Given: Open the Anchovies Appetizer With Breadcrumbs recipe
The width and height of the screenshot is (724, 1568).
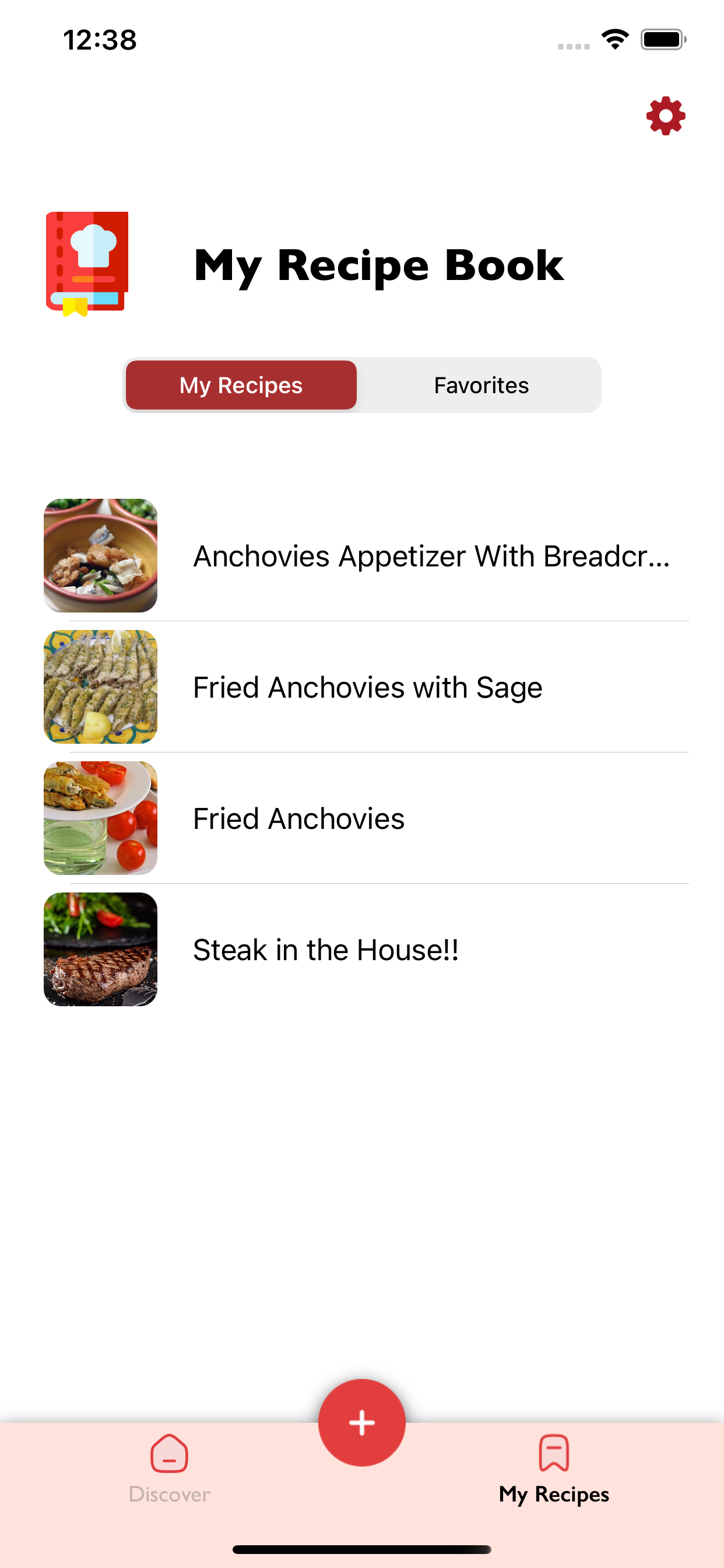Looking at the screenshot, I should 365,556.
